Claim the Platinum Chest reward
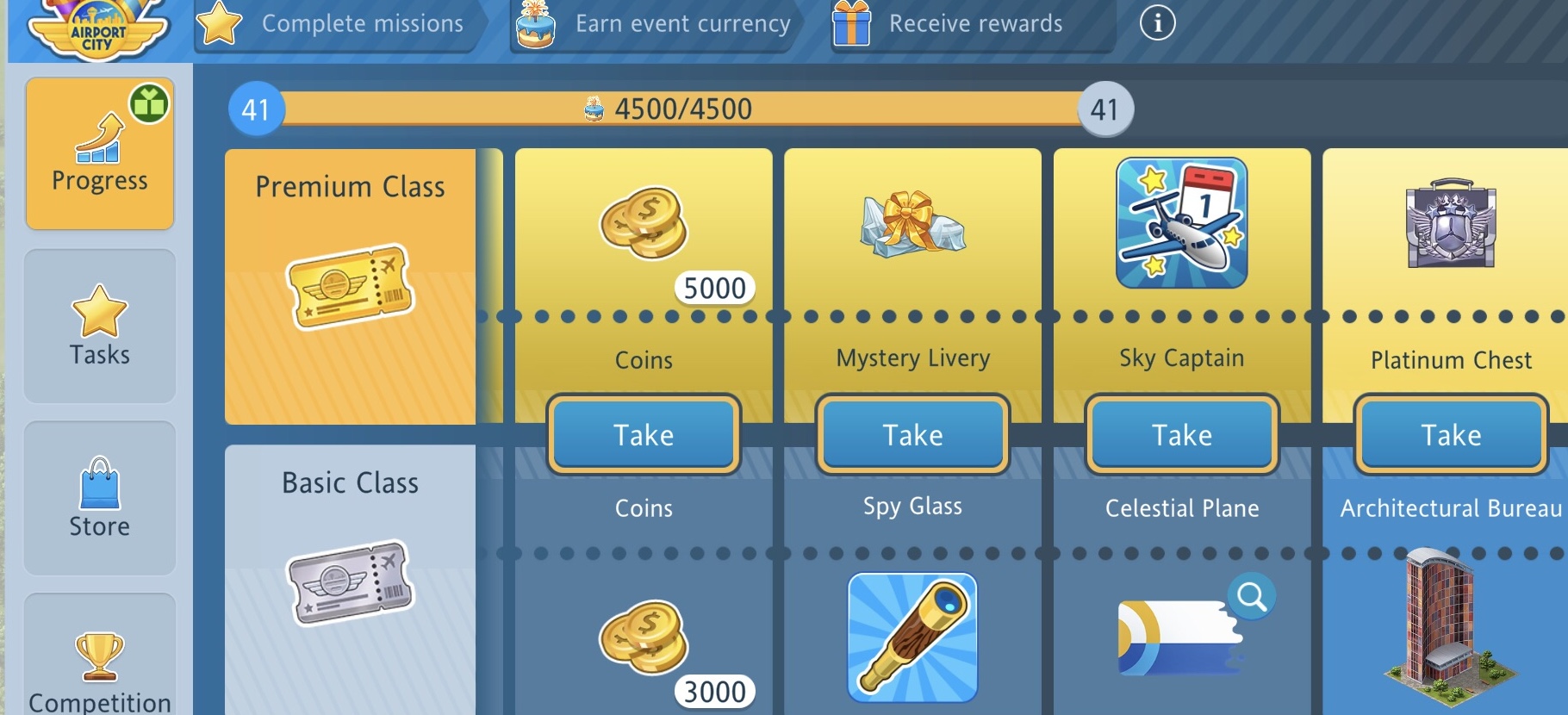Image resolution: width=1568 pixels, height=715 pixels. pos(1451,435)
